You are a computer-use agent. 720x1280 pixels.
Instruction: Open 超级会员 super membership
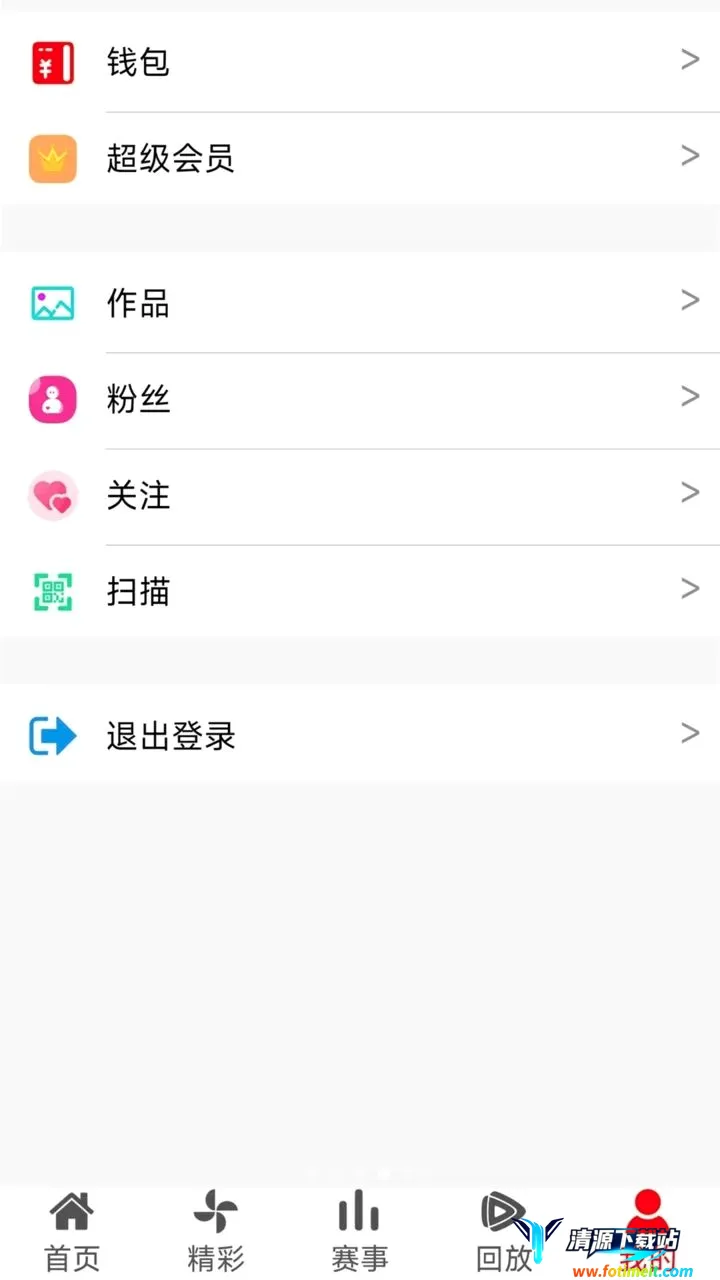360,158
